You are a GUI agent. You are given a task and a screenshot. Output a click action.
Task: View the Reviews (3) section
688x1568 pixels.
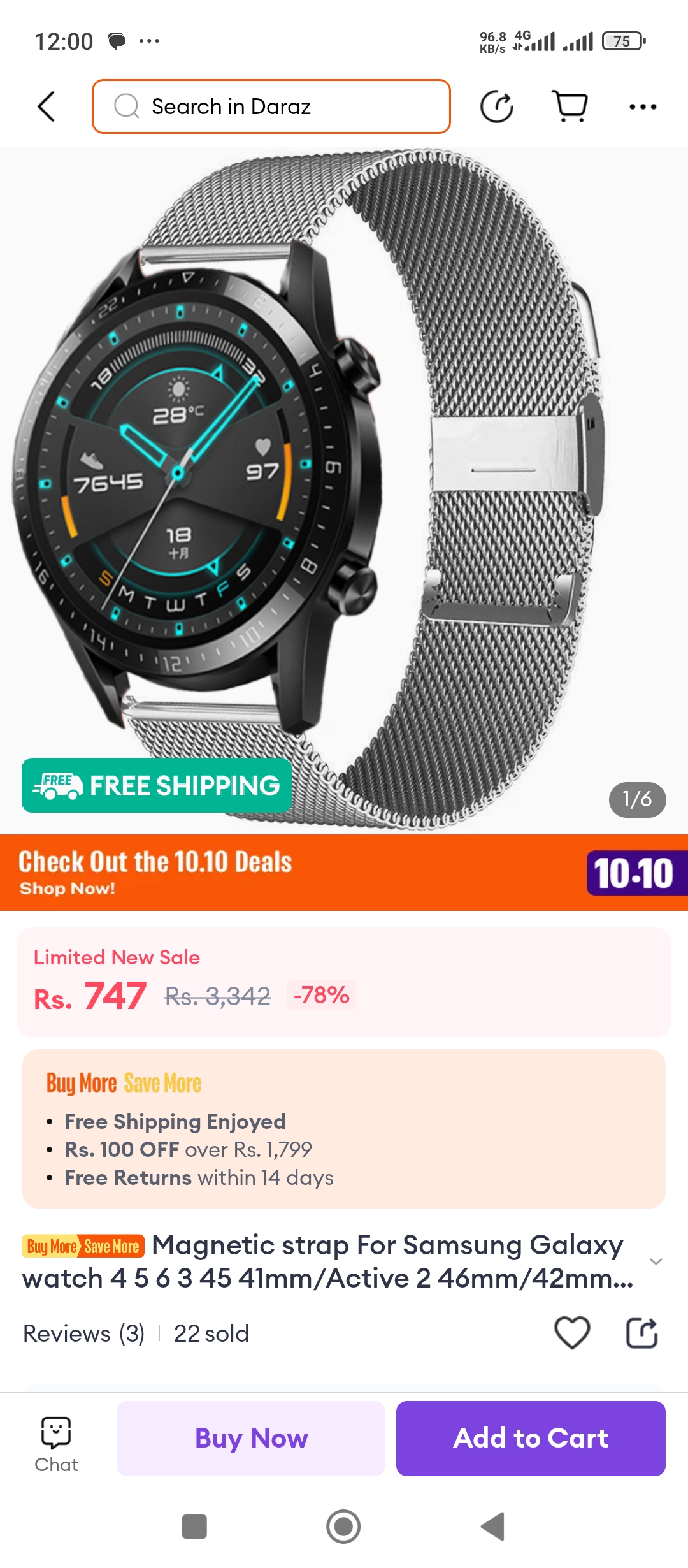[83, 1333]
